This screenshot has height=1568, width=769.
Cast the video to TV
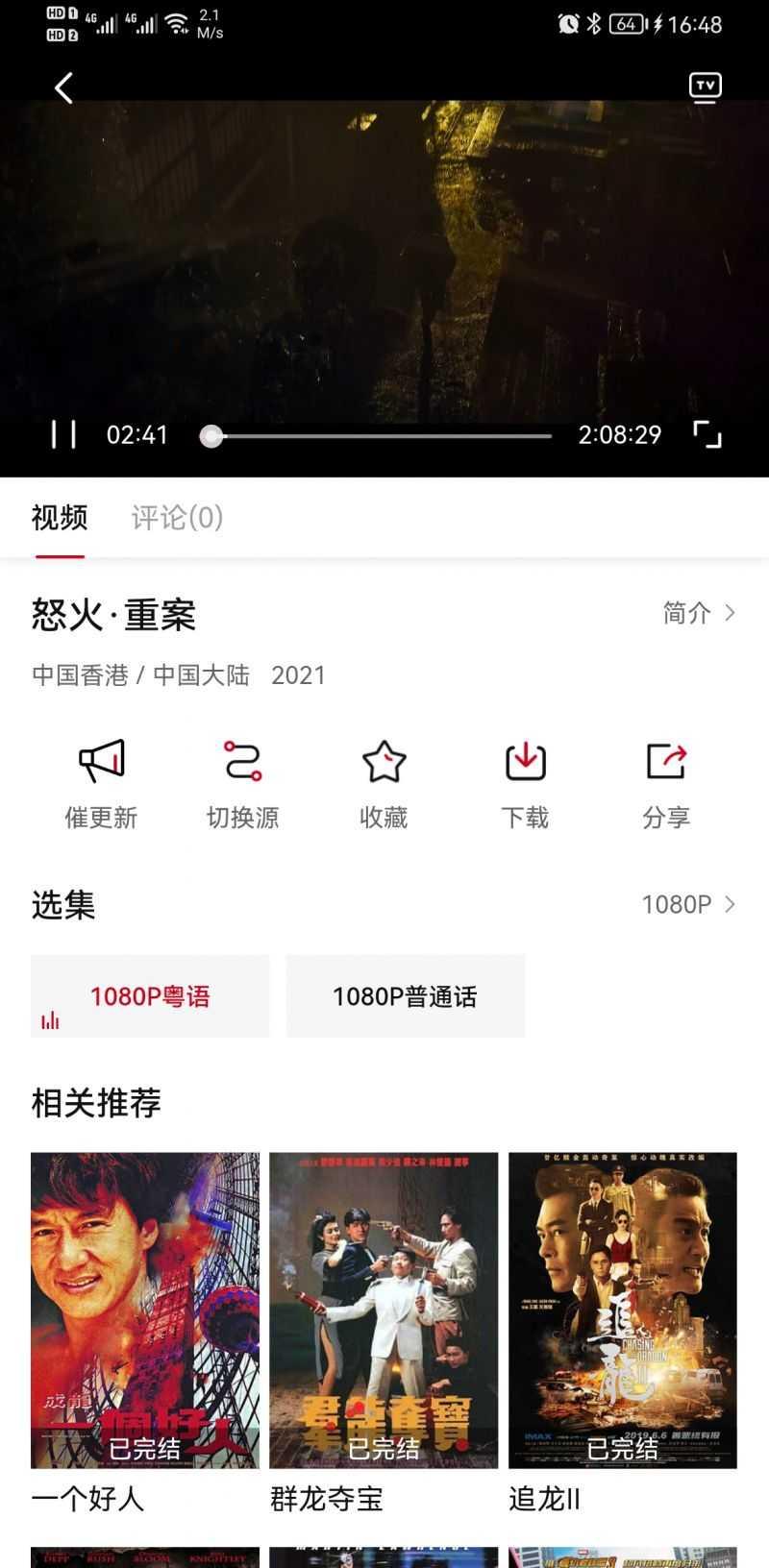coord(706,87)
